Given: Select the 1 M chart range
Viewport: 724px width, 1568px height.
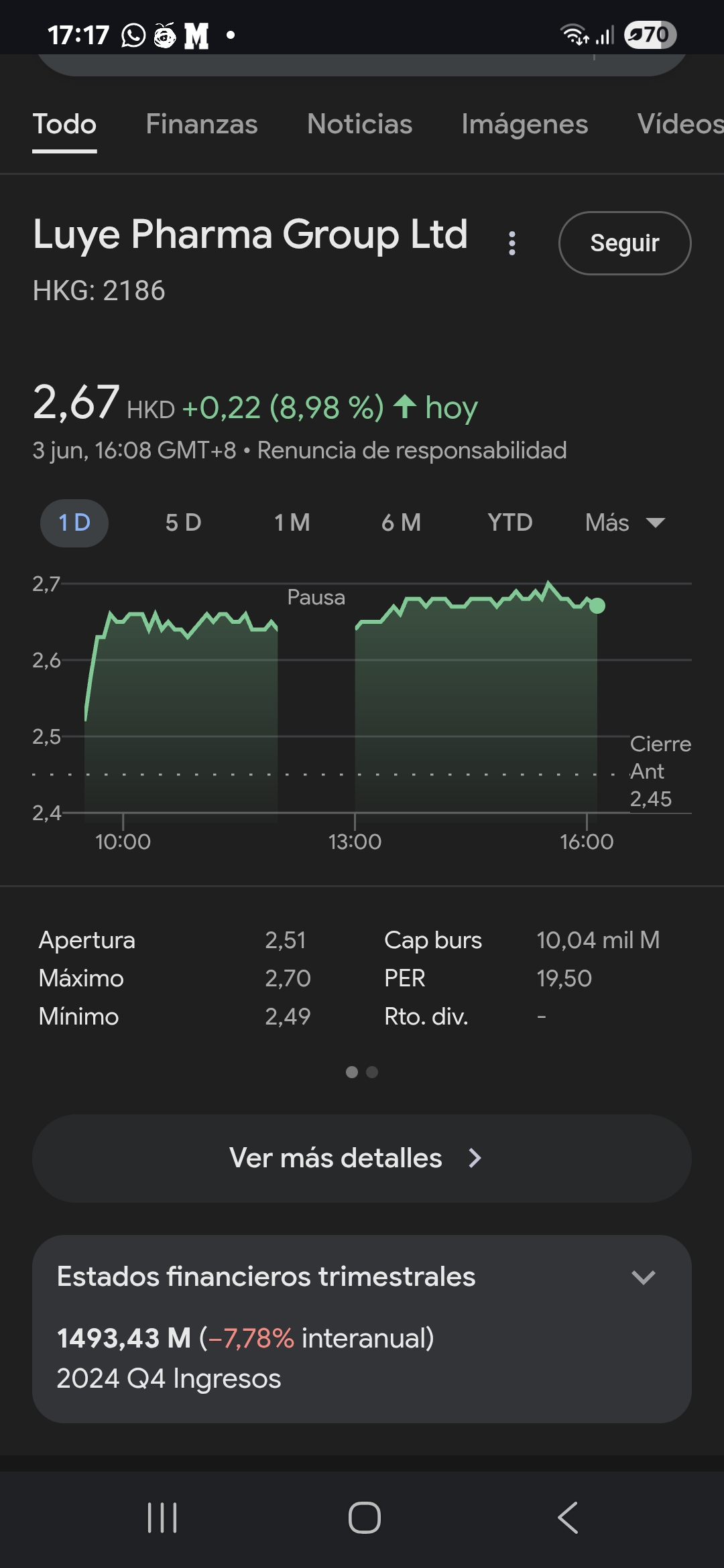Looking at the screenshot, I should coord(292,523).
